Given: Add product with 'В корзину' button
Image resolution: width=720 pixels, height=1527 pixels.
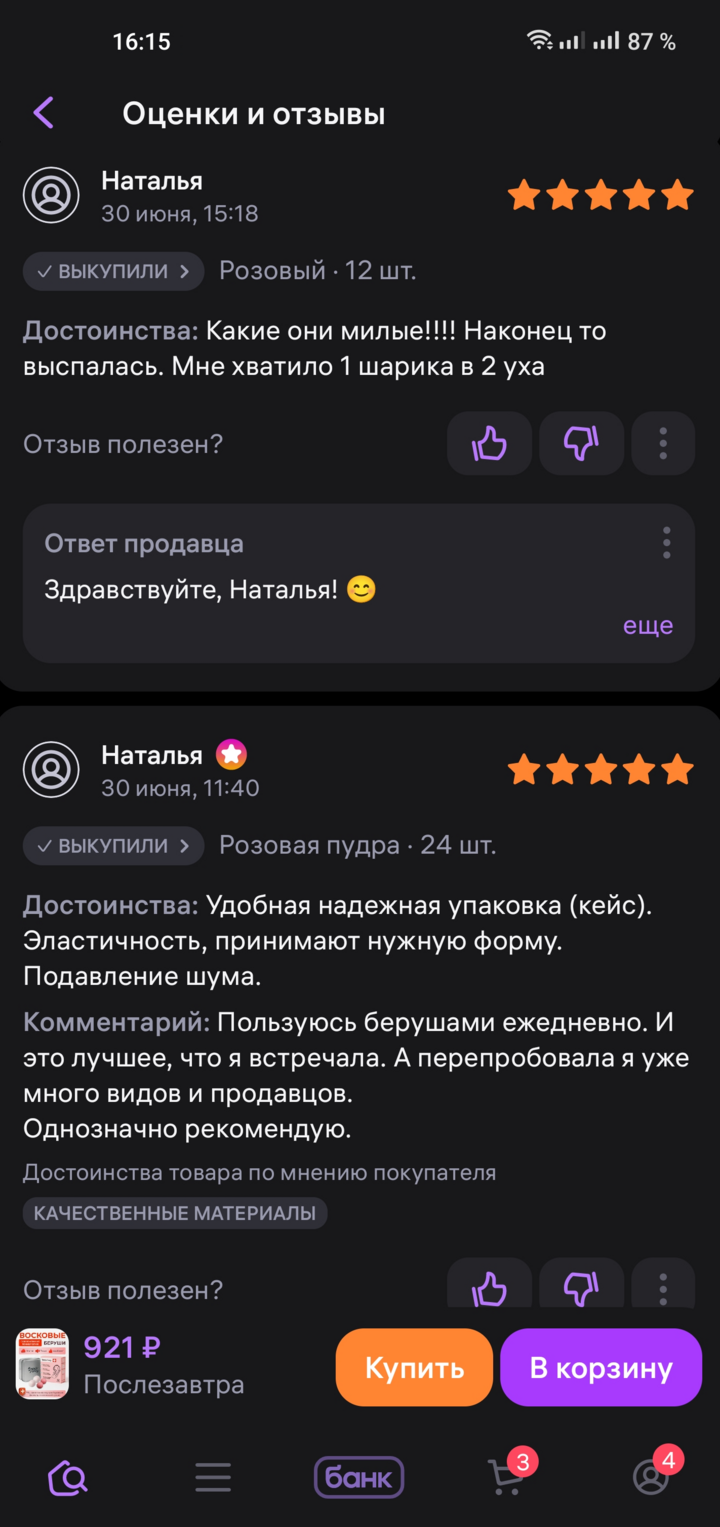Looking at the screenshot, I should [x=601, y=1367].
